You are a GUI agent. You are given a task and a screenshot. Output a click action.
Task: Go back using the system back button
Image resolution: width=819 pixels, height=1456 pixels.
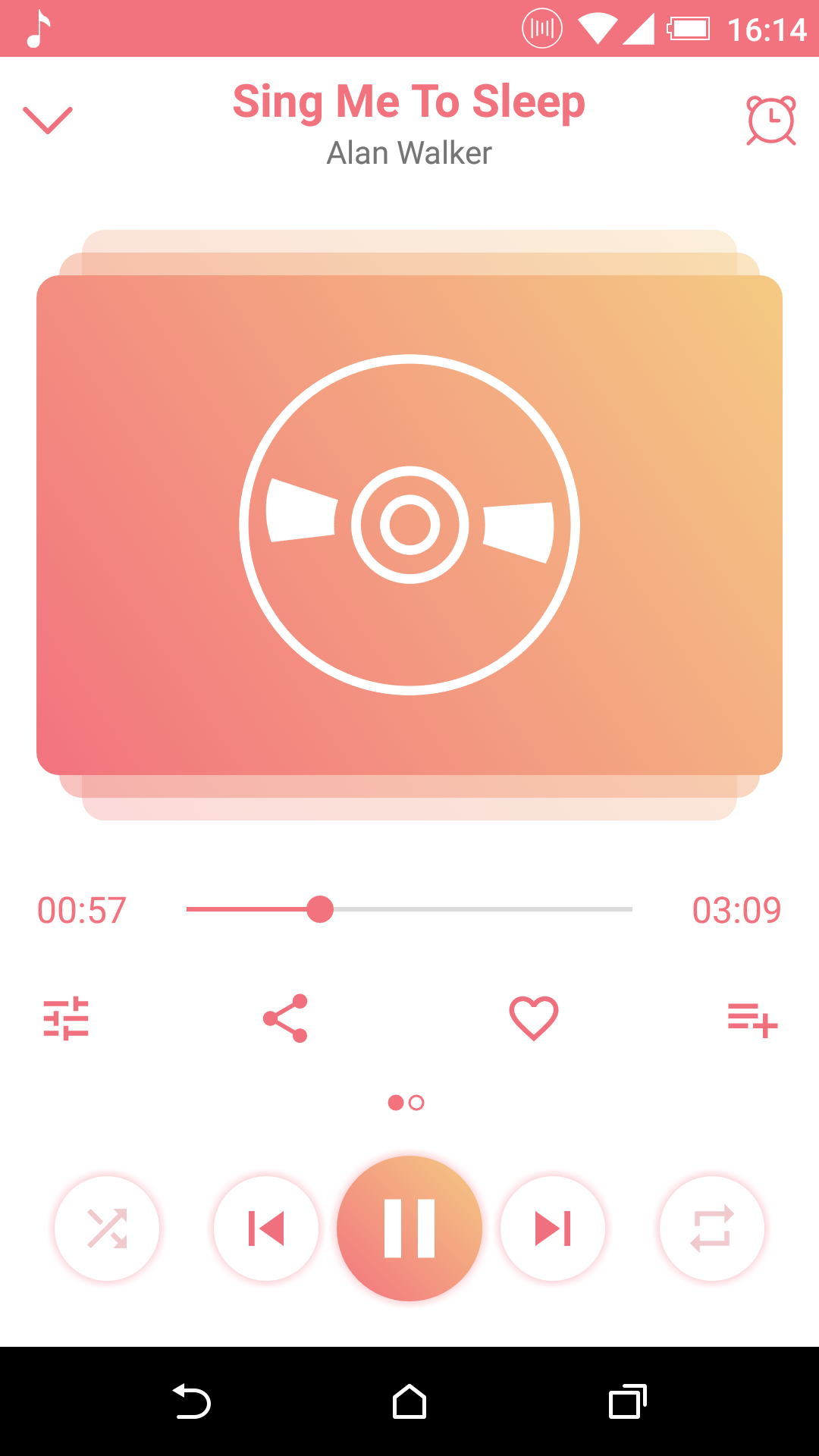pyautogui.click(x=191, y=1401)
